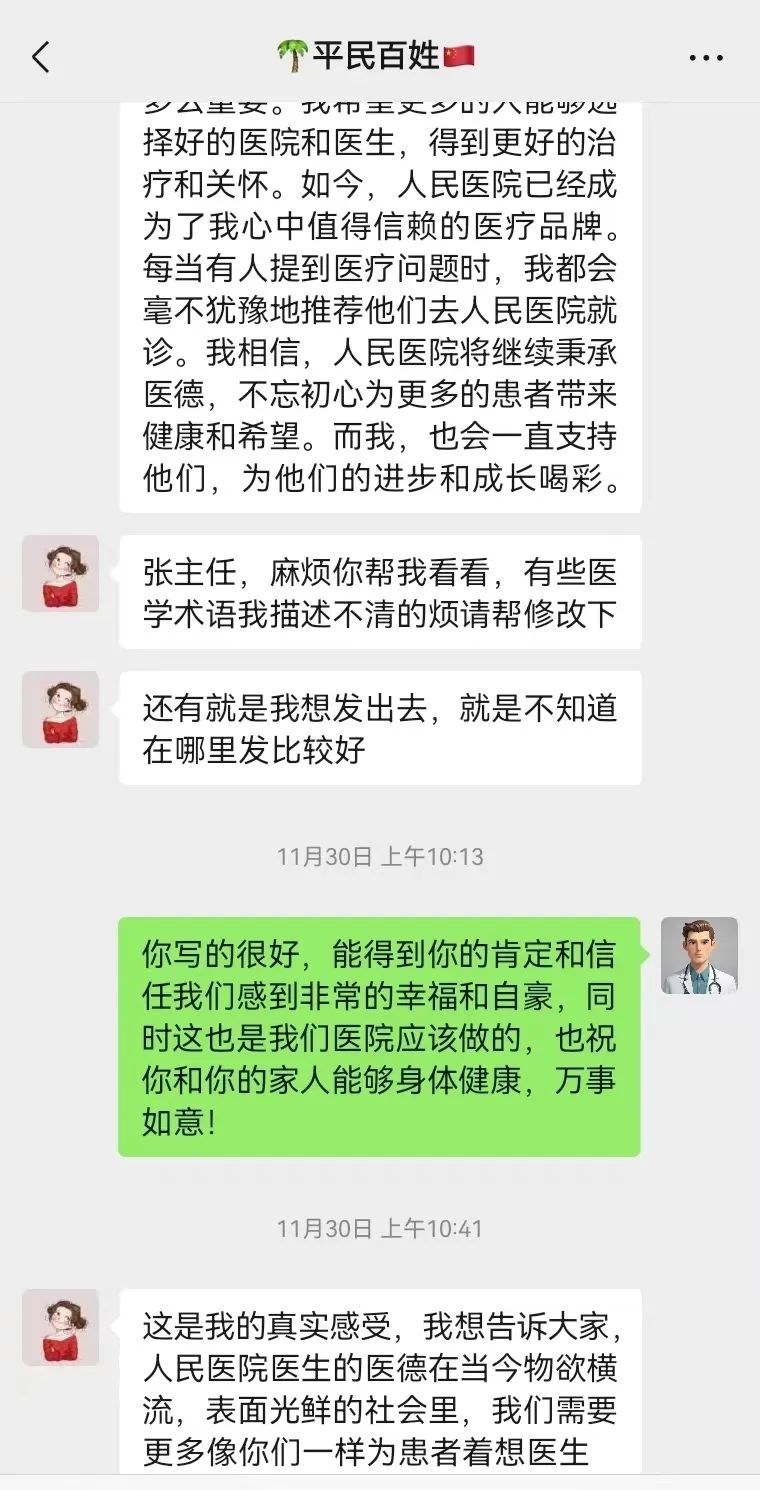The height and width of the screenshot is (1490, 760).
Task: Open sender's avatar beside 张主任 message
Action: pyautogui.click(x=61, y=573)
